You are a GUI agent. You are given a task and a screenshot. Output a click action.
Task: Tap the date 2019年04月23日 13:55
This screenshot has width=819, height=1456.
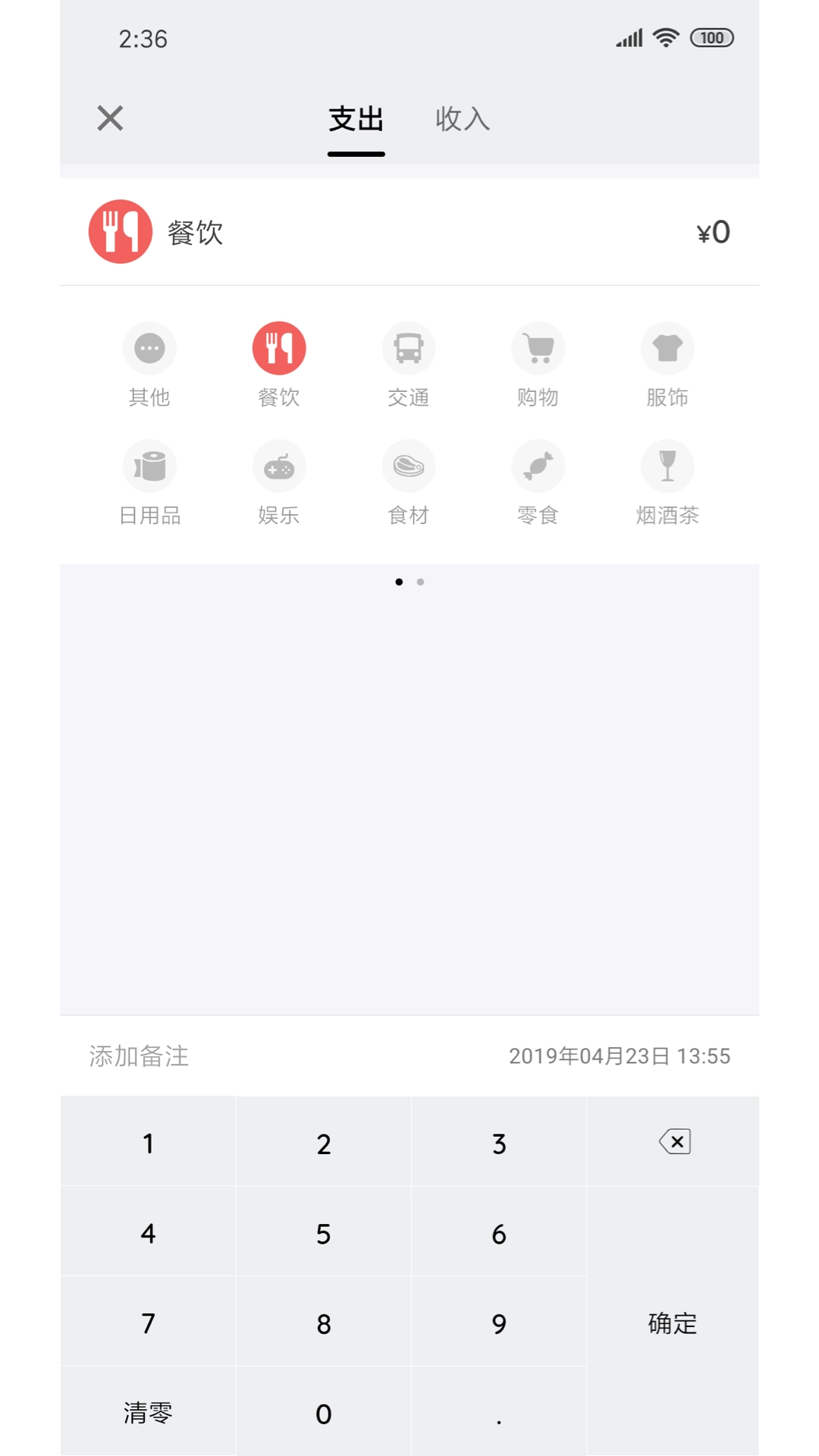coord(620,1056)
